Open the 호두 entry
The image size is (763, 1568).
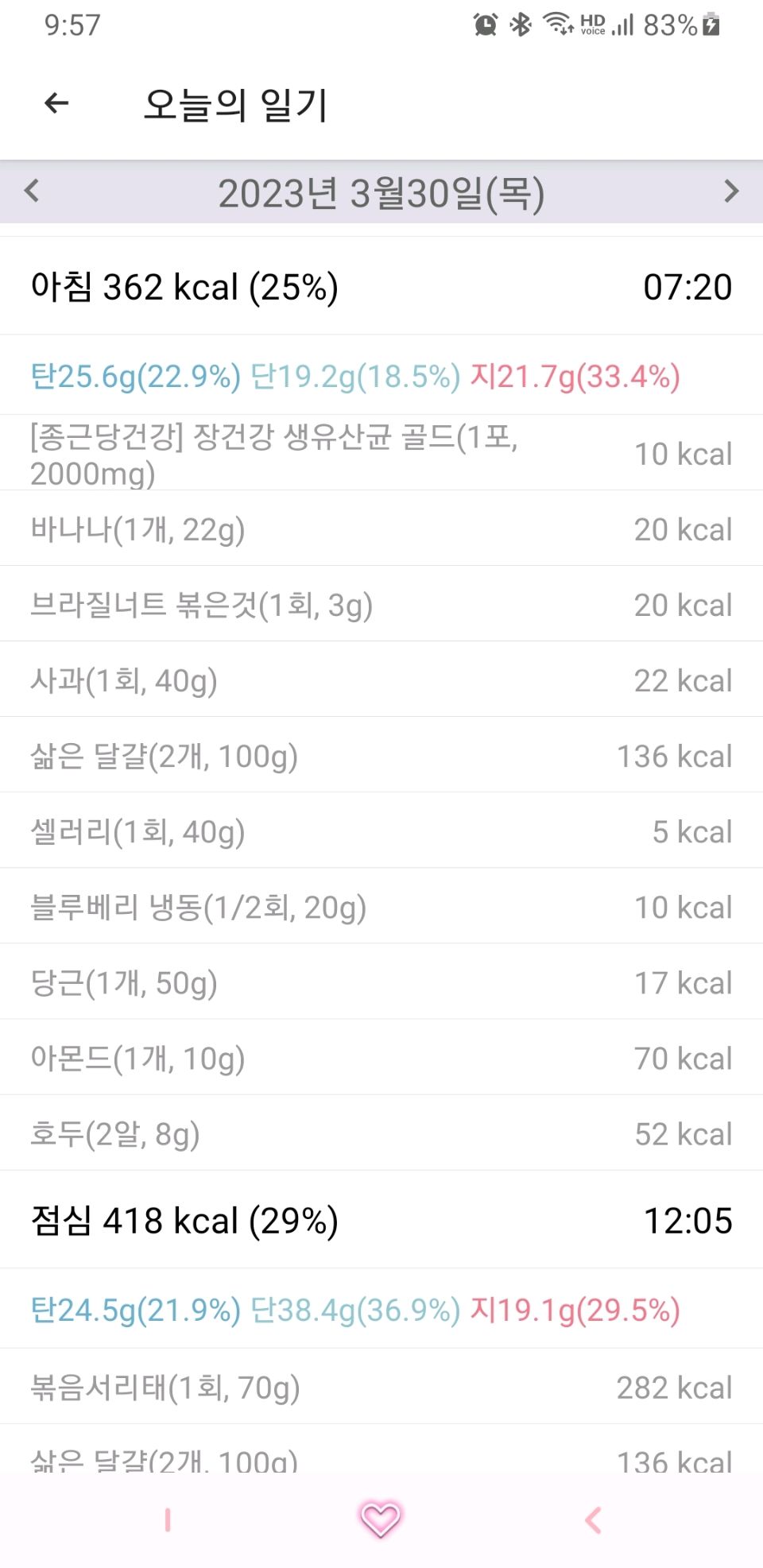coord(381,1132)
